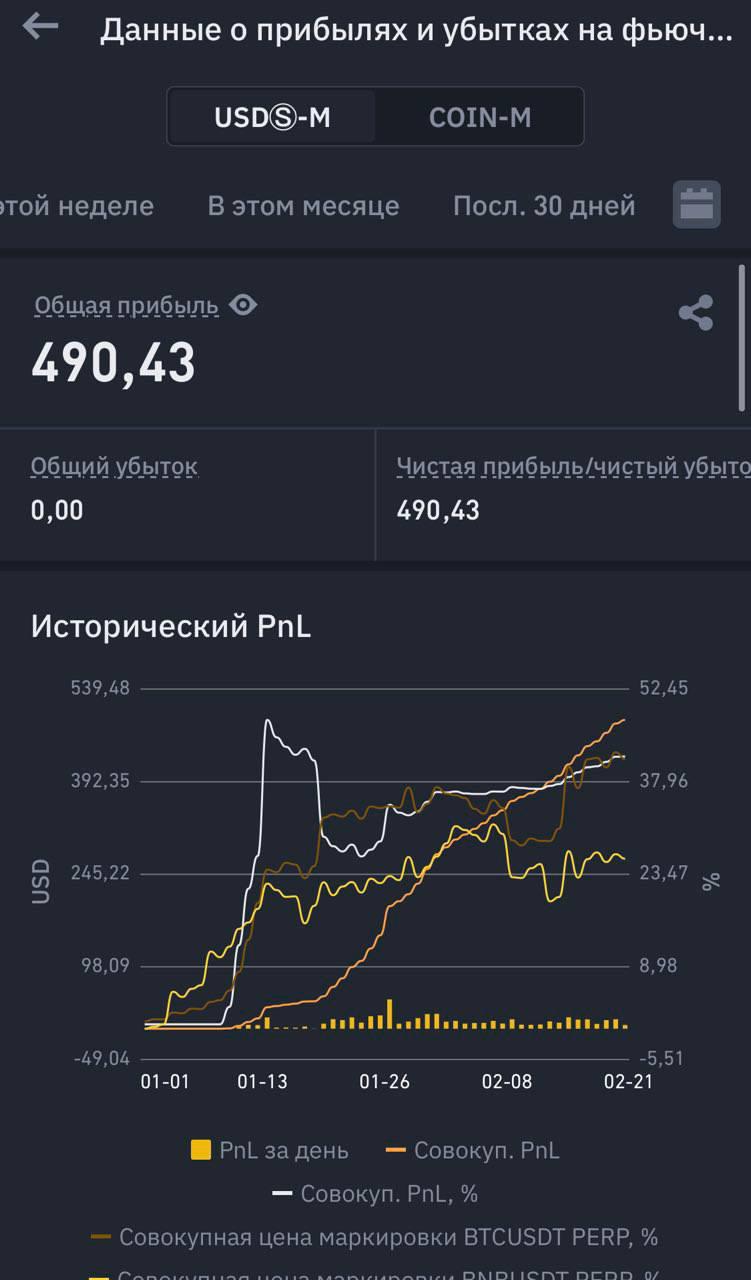The height and width of the screenshot is (1280, 751).
Task: Open the calendar date picker
Action: [x=696, y=205]
